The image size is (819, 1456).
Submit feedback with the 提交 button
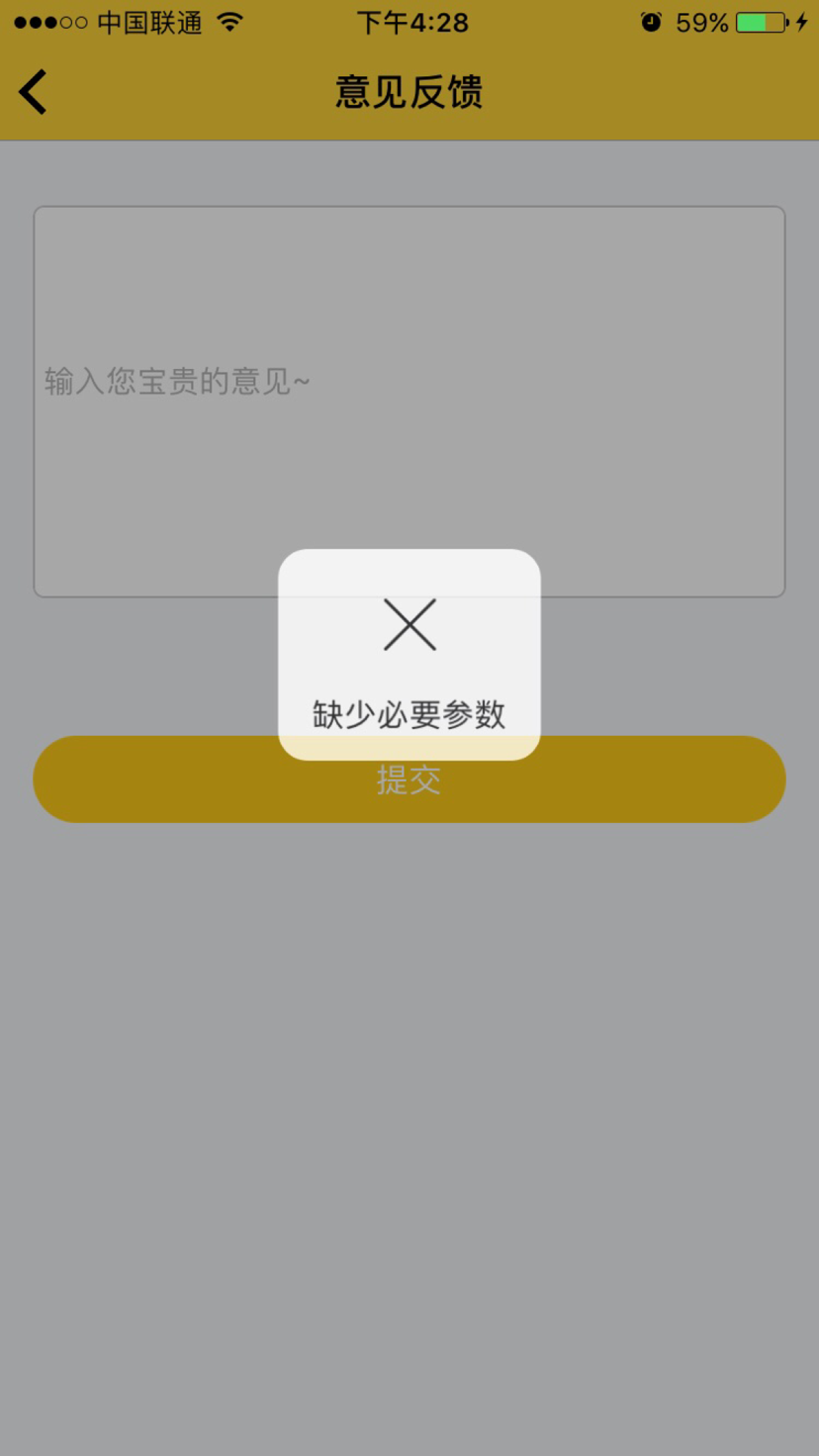click(x=409, y=778)
